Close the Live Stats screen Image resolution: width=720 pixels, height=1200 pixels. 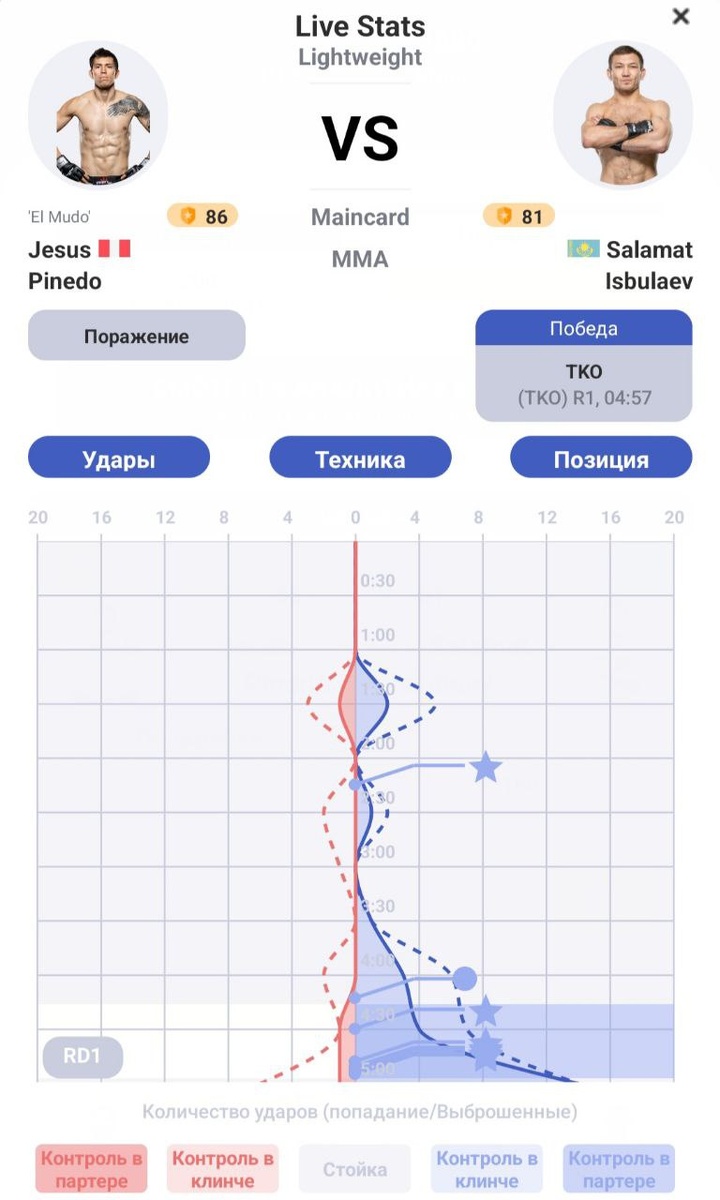coord(681,16)
